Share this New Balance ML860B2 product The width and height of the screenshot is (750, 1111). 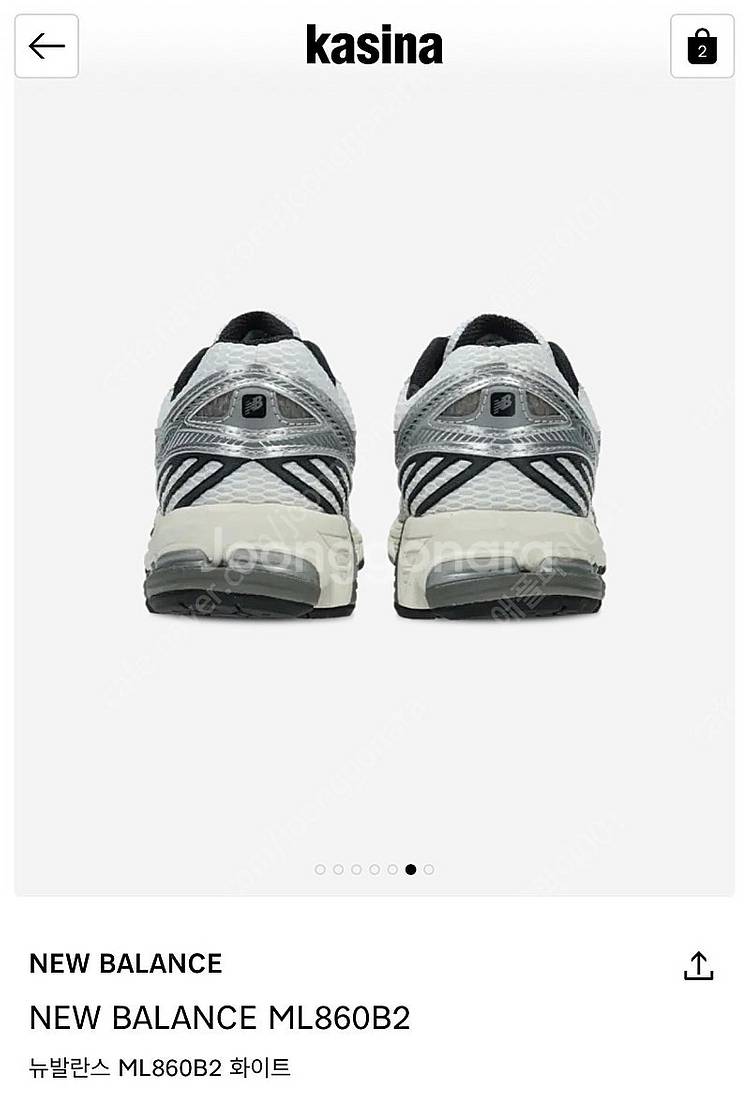pyautogui.click(x=698, y=965)
